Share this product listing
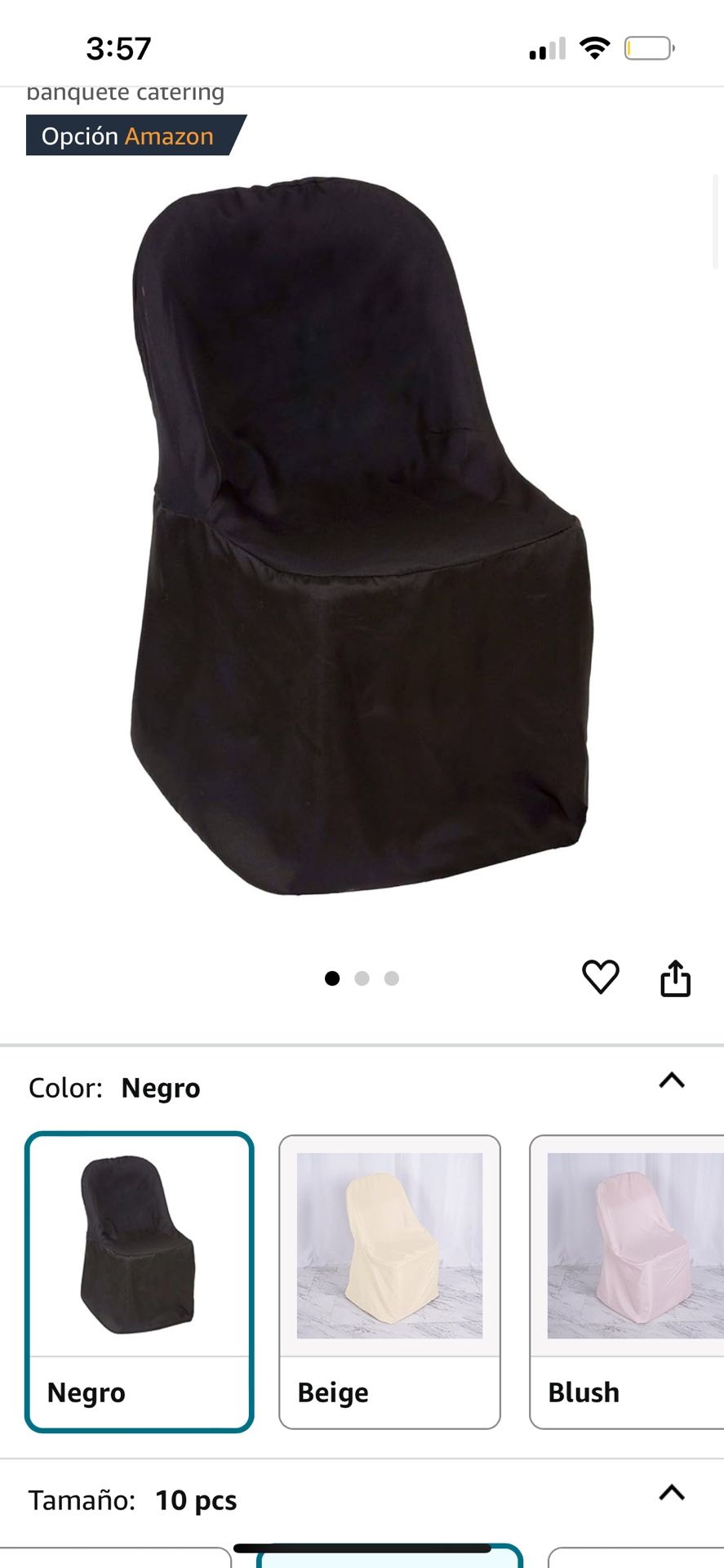724x1568 pixels. point(675,978)
